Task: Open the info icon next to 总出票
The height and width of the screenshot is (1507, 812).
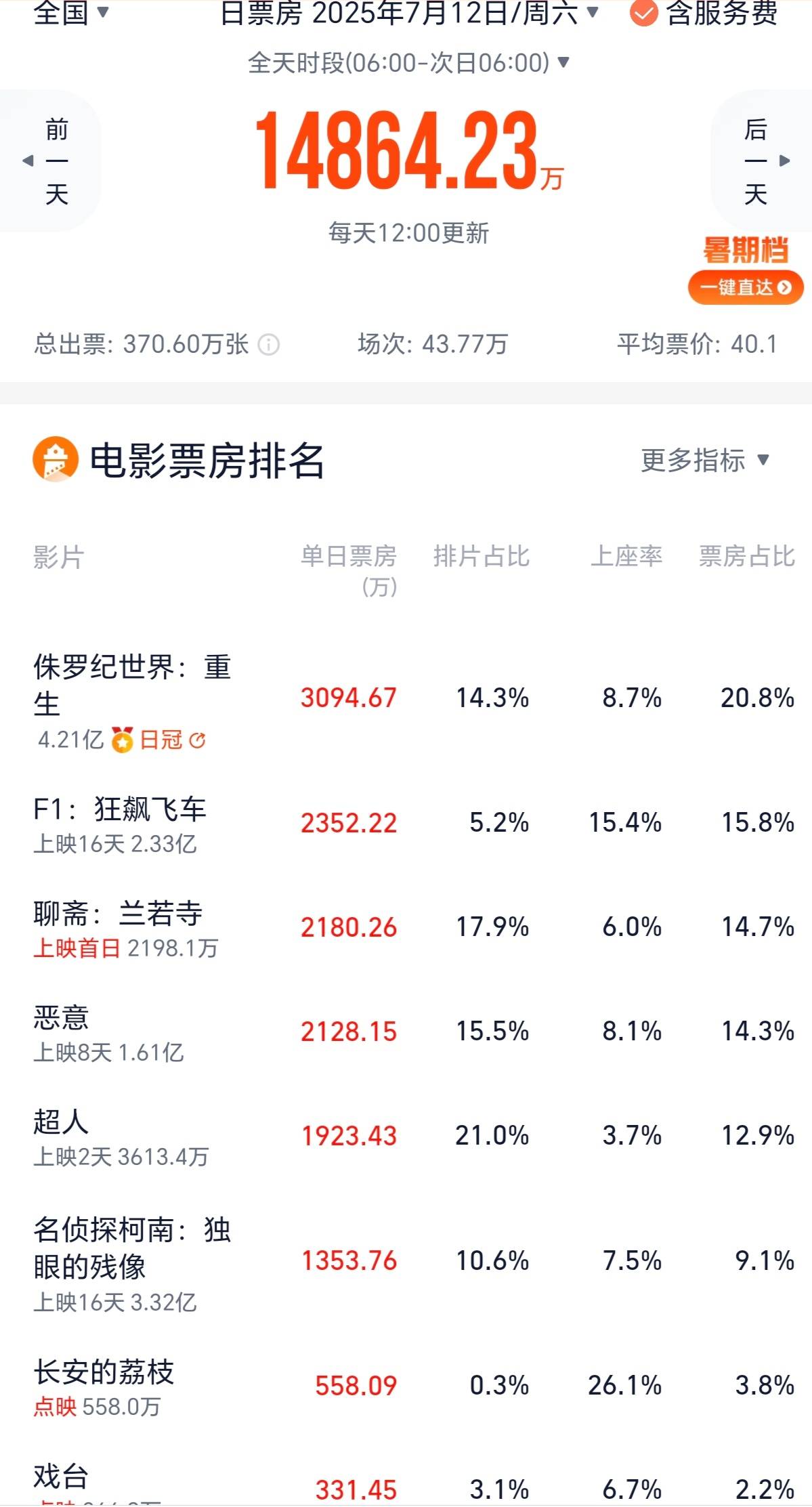Action: click(x=269, y=345)
